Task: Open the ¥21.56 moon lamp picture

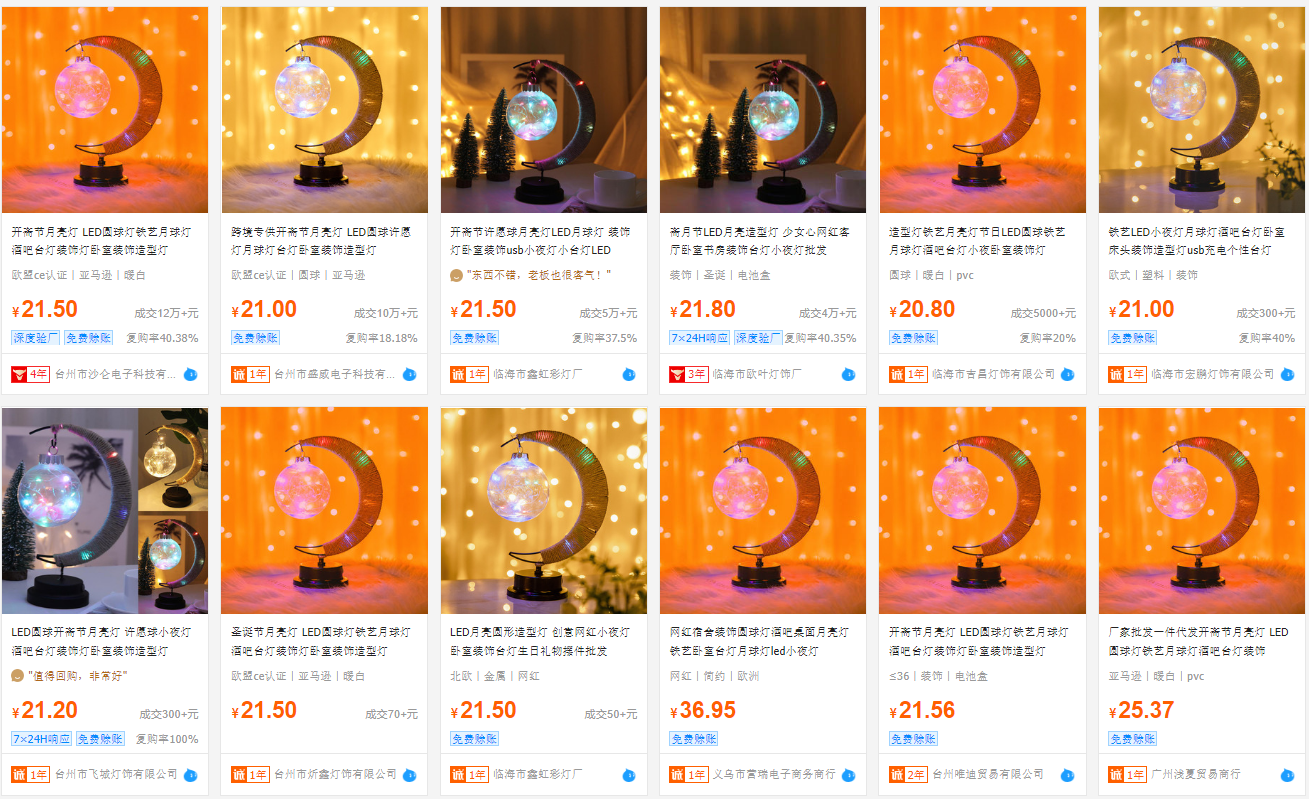Action: tap(982, 510)
